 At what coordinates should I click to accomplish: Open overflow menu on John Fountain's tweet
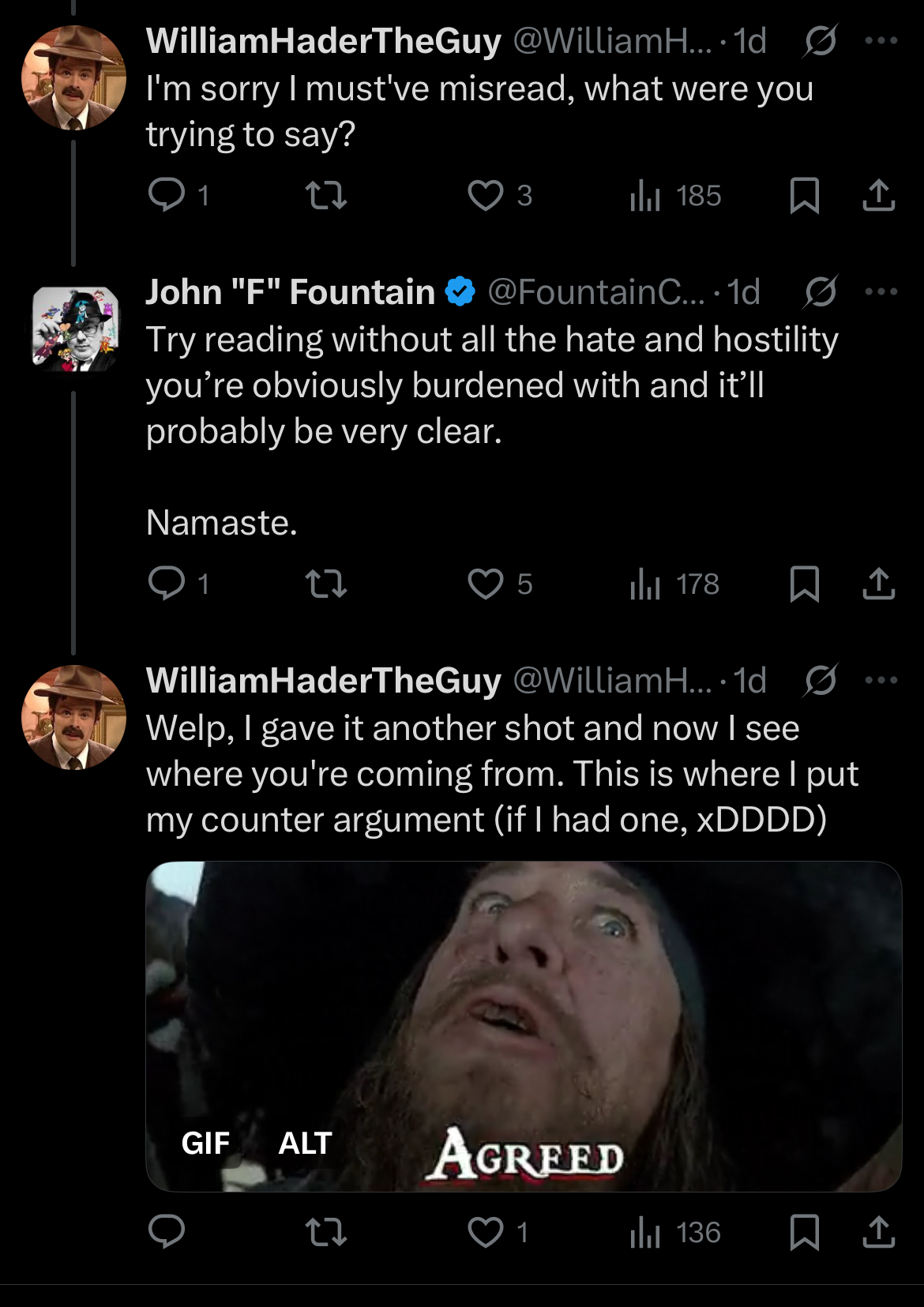click(881, 291)
